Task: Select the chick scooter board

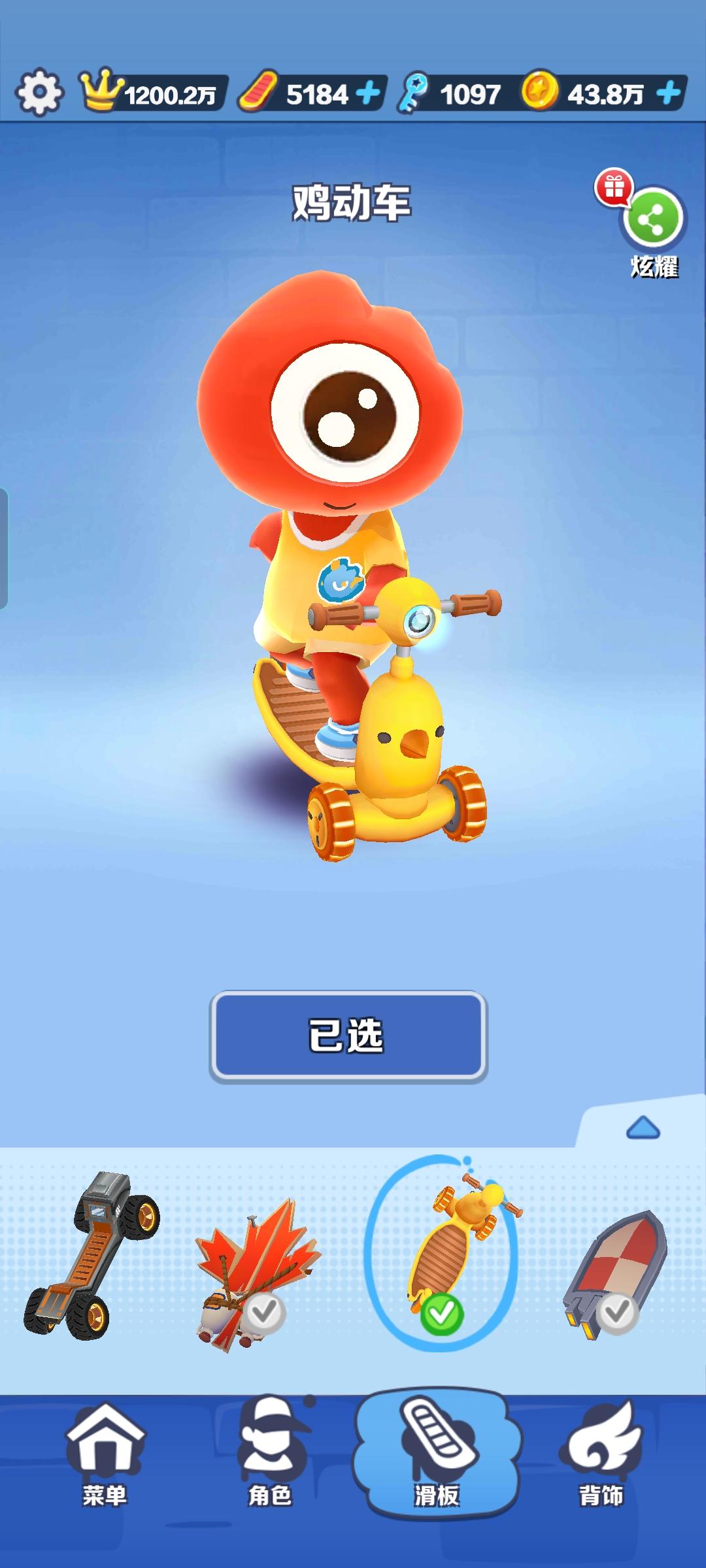Action: coord(442,1253)
